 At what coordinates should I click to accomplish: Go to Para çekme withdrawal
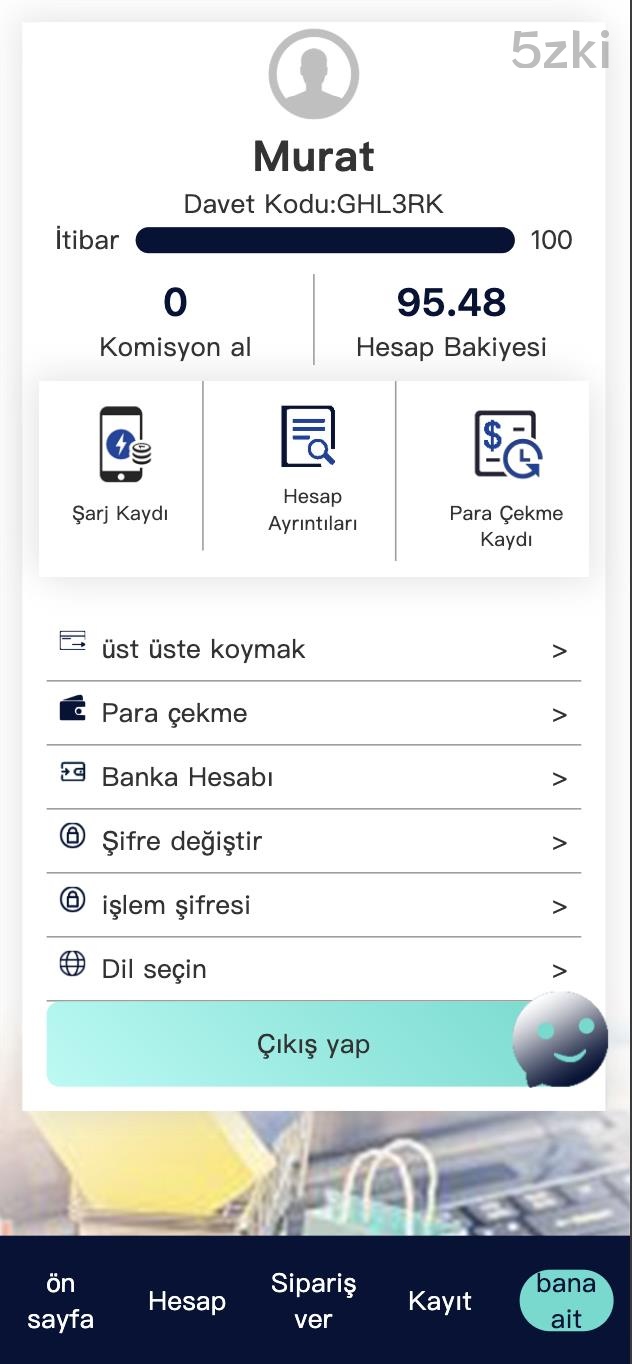(313, 713)
